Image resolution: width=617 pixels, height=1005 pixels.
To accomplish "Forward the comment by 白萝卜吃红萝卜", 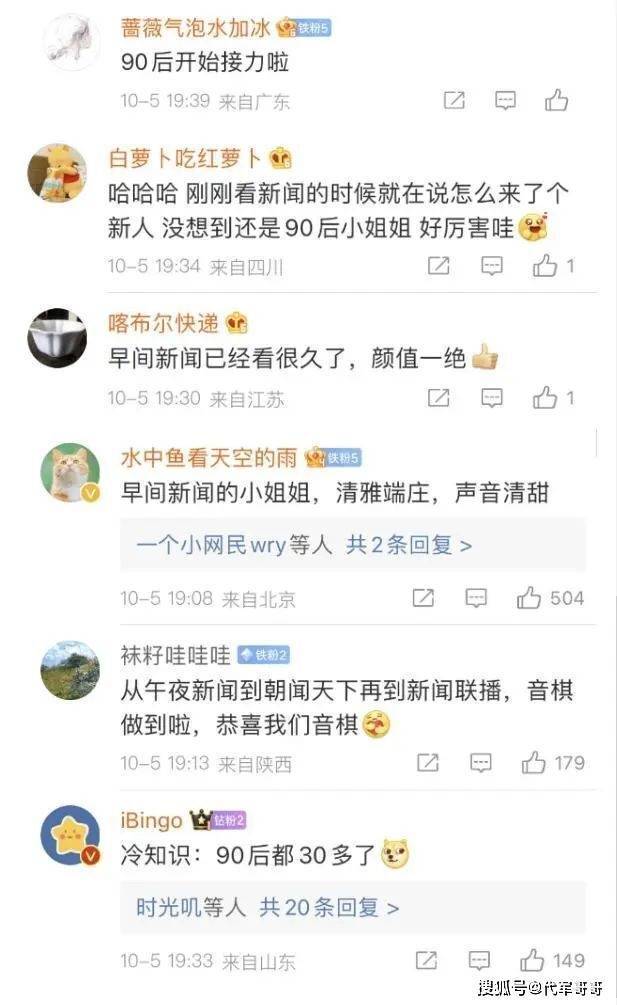I will [438, 266].
